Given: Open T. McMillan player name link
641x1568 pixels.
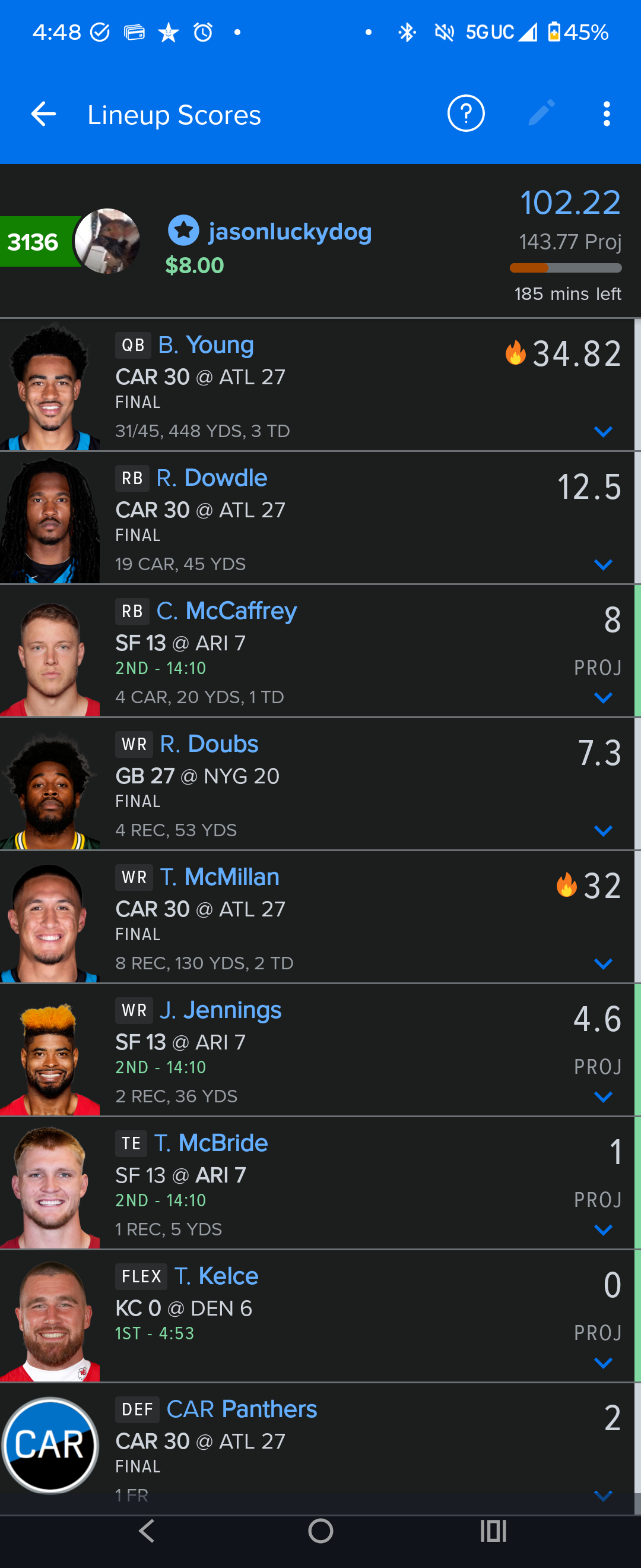Looking at the screenshot, I should (x=220, y=877).
